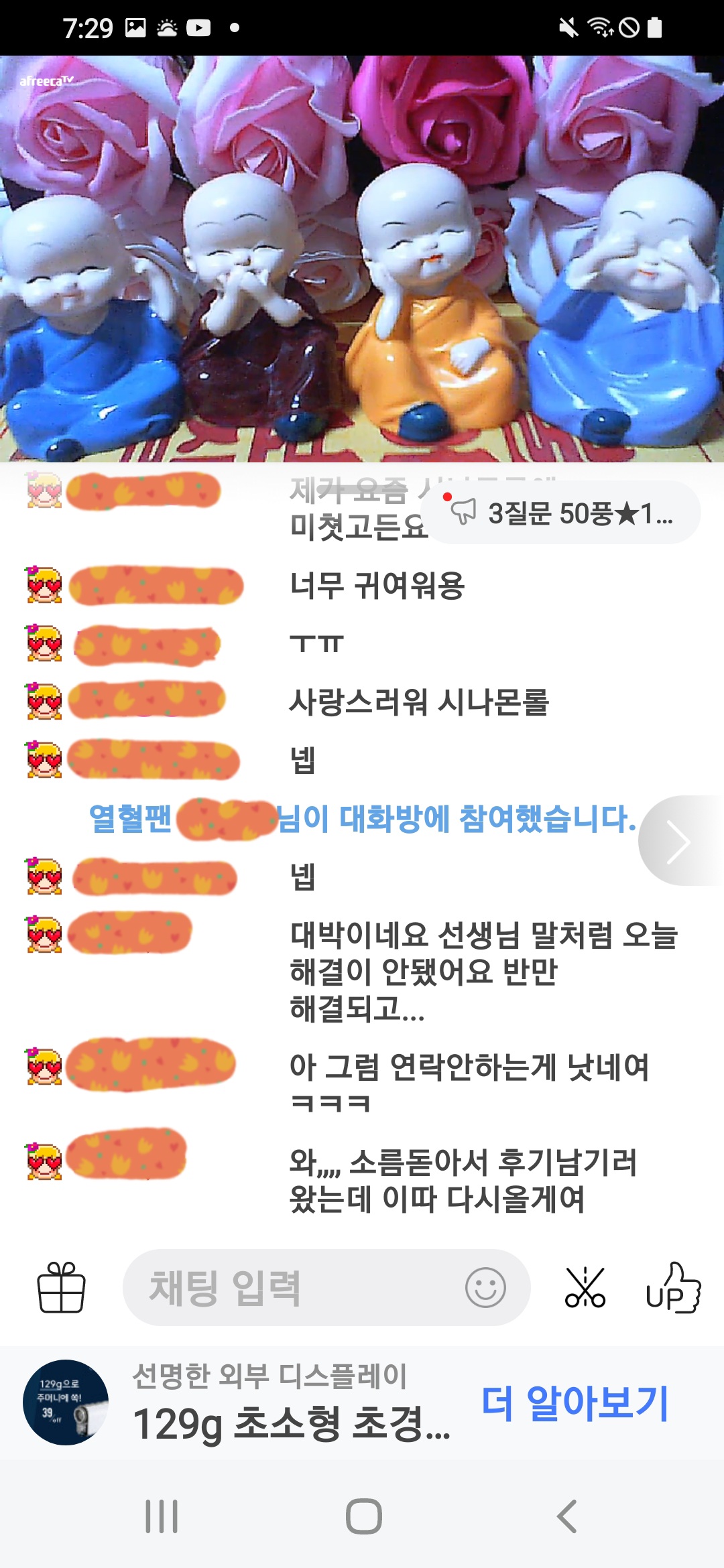Image resolution: width=724 pixels, height=1568 pixels.
Task: Open recent apps from the navigation bar
Action: point(162,1516)
